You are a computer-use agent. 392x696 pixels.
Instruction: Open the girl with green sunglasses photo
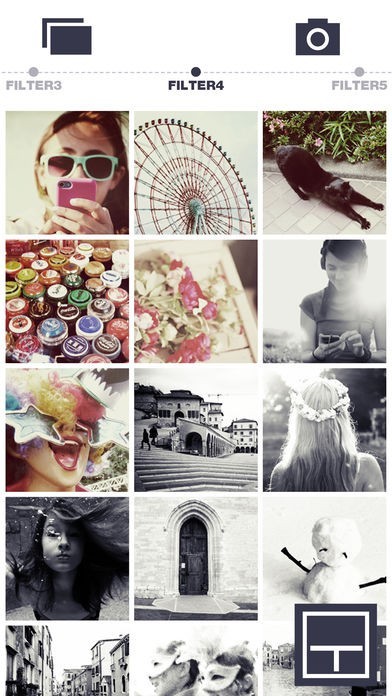tap(67, 173)
